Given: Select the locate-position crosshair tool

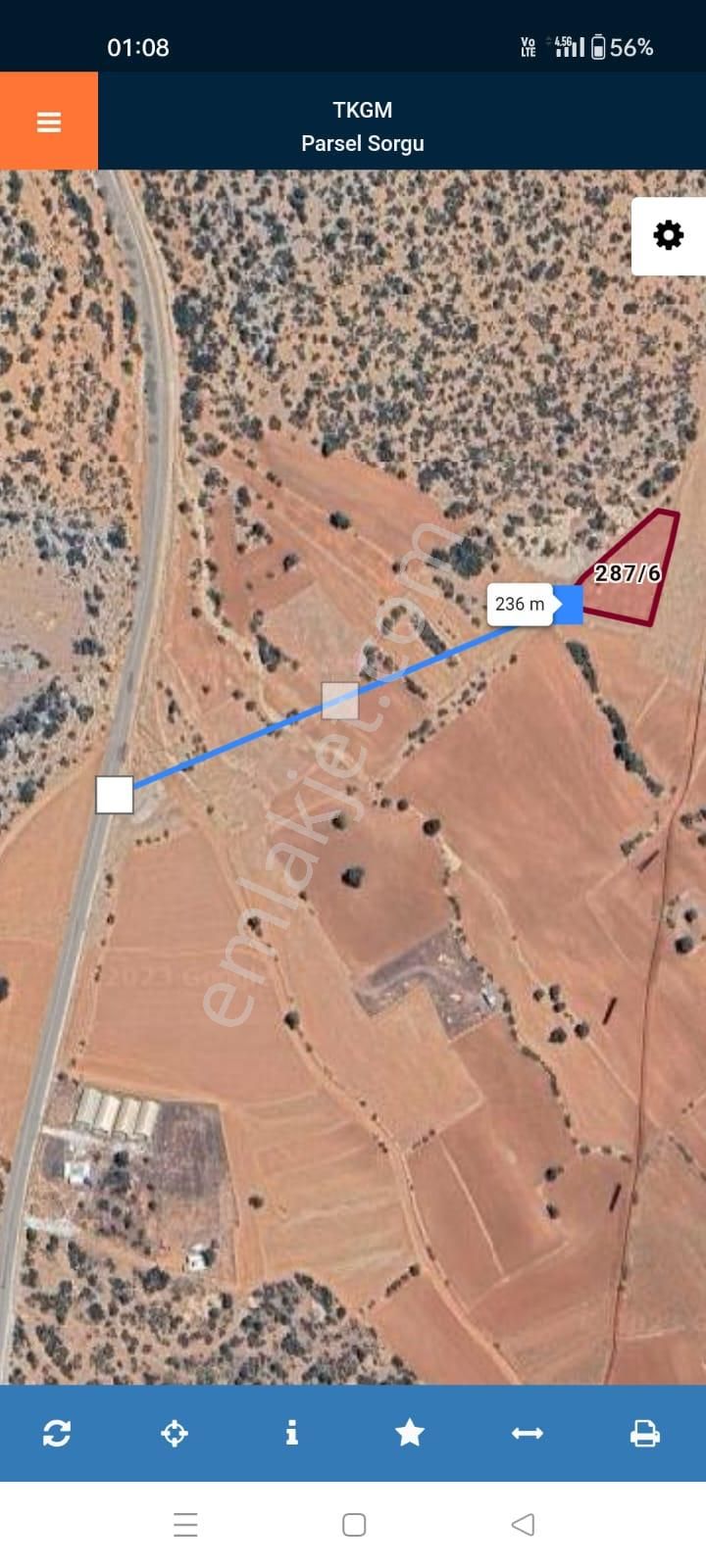Looking at the screenshot, I should coord(175,1434).
